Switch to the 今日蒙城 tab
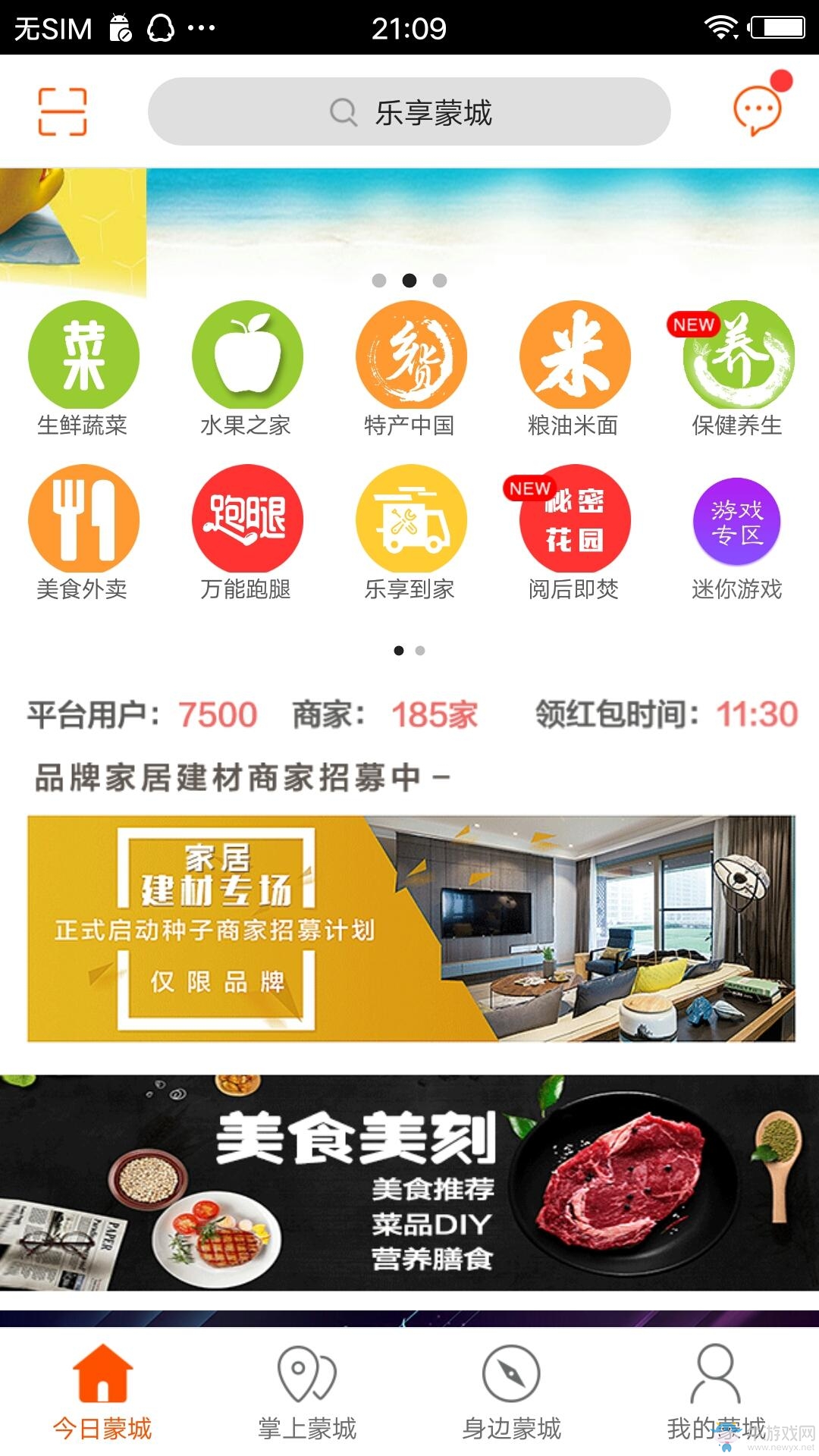The height and width of the screenshot is (1456, 819). point(102,1392)
